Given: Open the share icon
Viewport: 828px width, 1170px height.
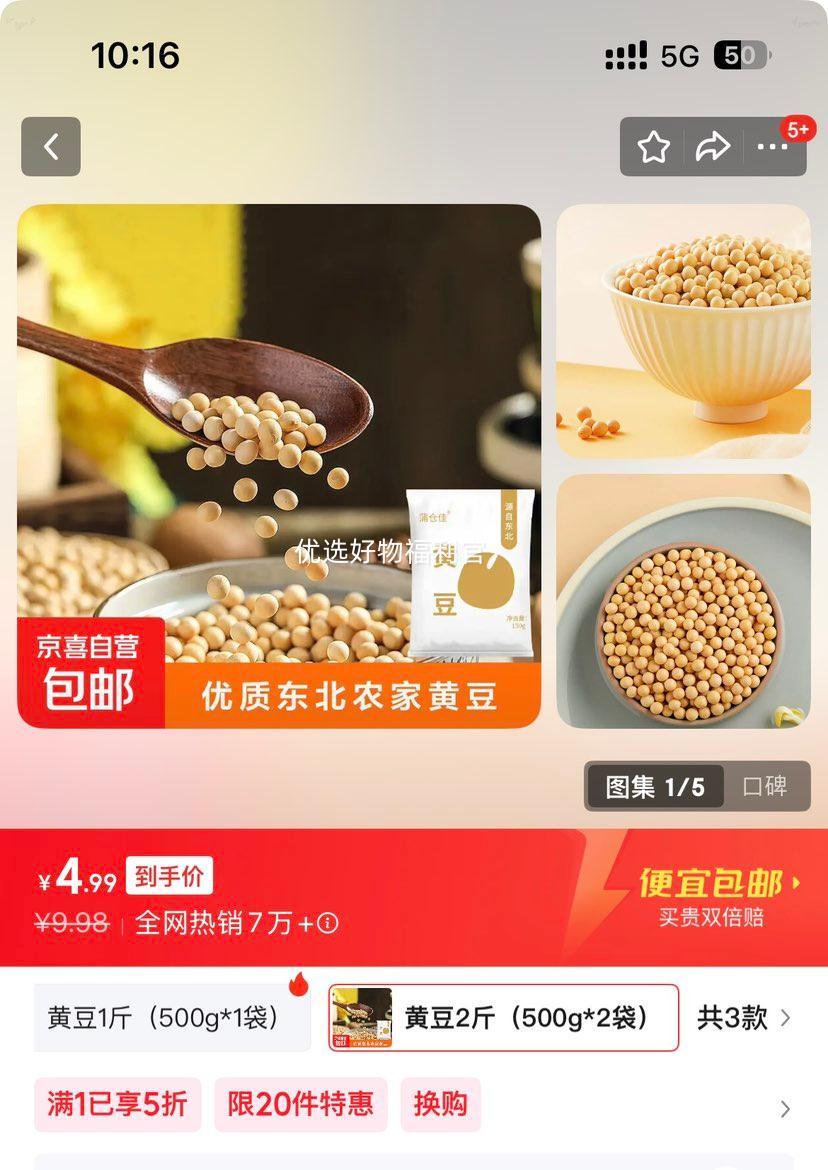Looking at the screenshot, I should tap(713, 146).
